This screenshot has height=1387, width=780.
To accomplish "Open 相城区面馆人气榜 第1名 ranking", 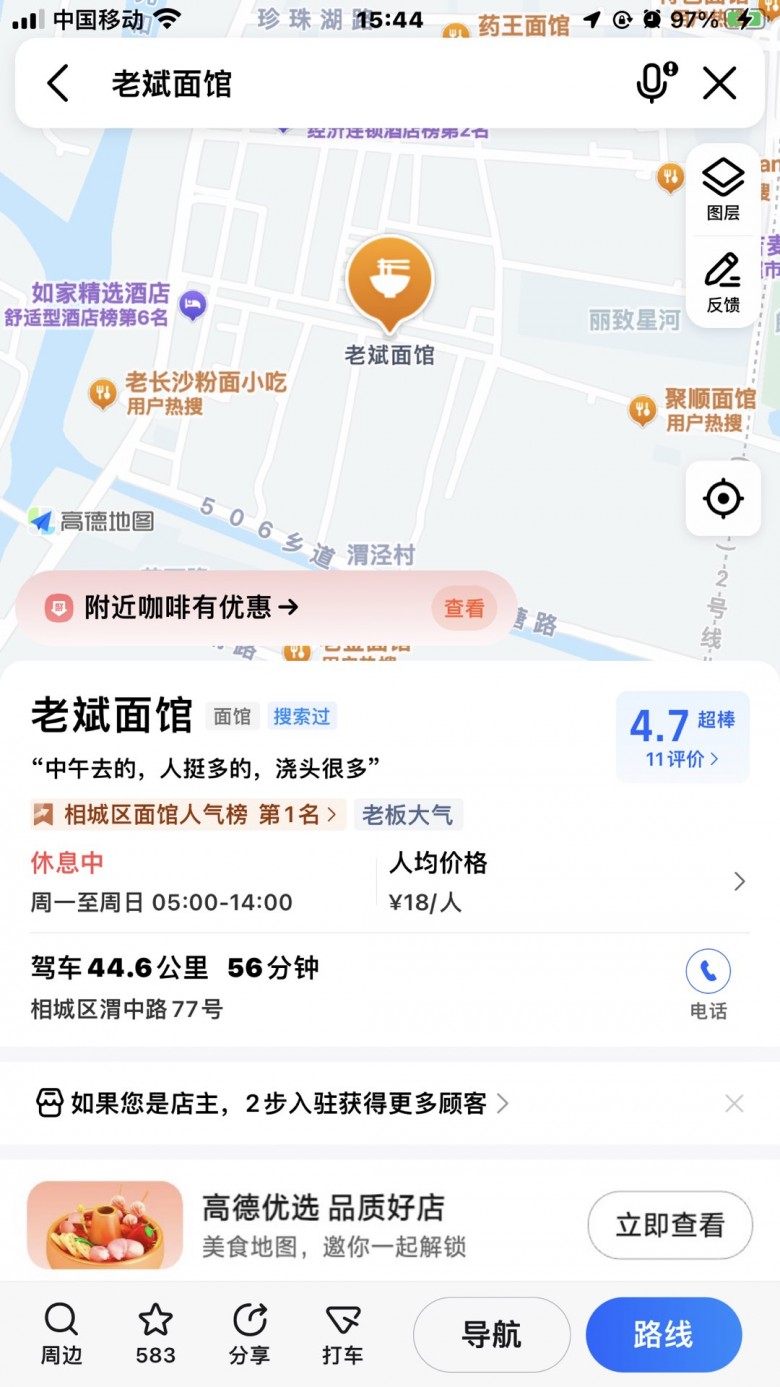I will click(189, 815).
